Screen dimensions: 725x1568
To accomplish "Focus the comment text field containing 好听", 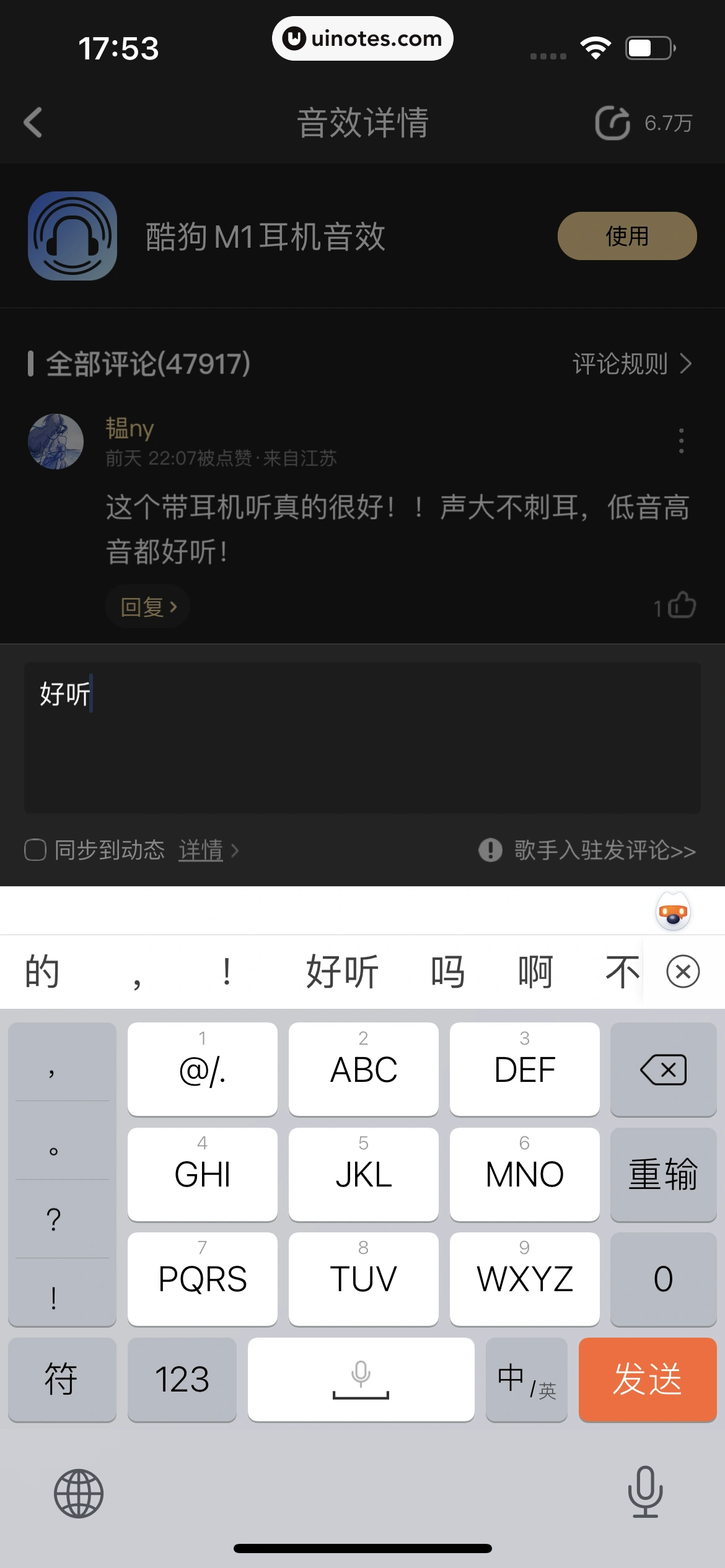I will [x=362, y=737].
